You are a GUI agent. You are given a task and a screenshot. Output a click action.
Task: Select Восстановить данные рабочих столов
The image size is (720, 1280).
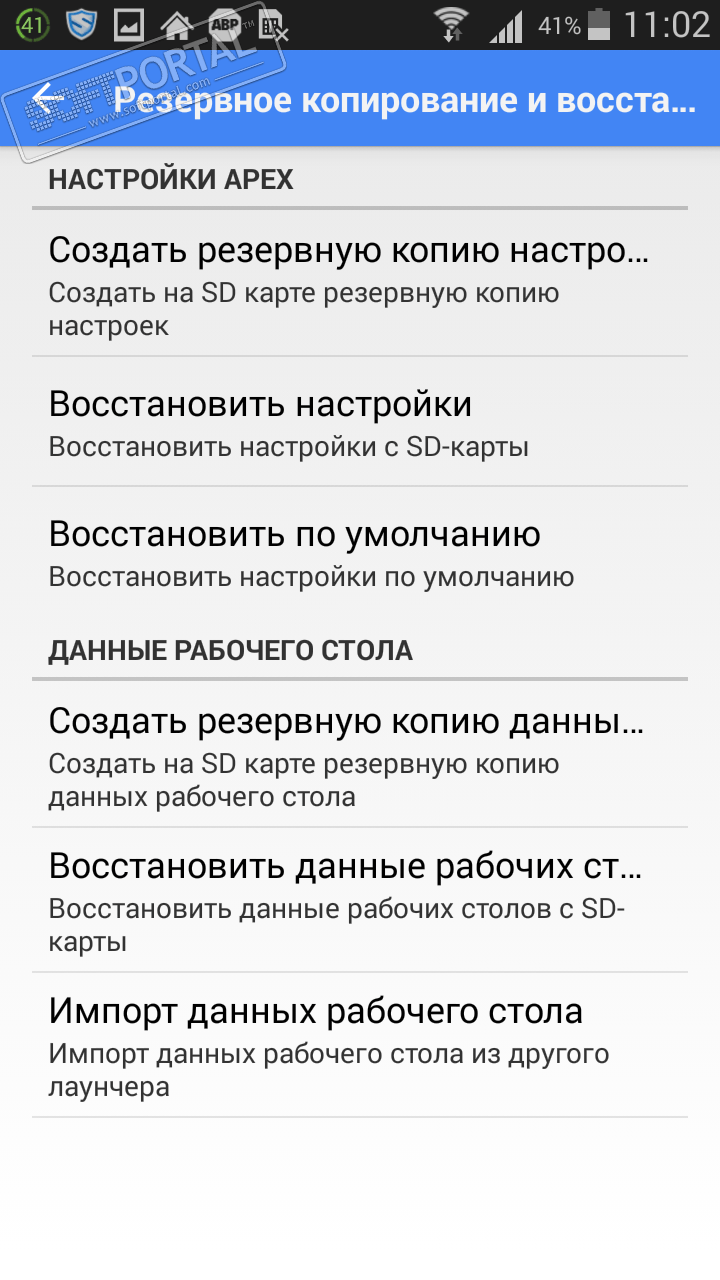pyautogui.click(x=360, y=899)
